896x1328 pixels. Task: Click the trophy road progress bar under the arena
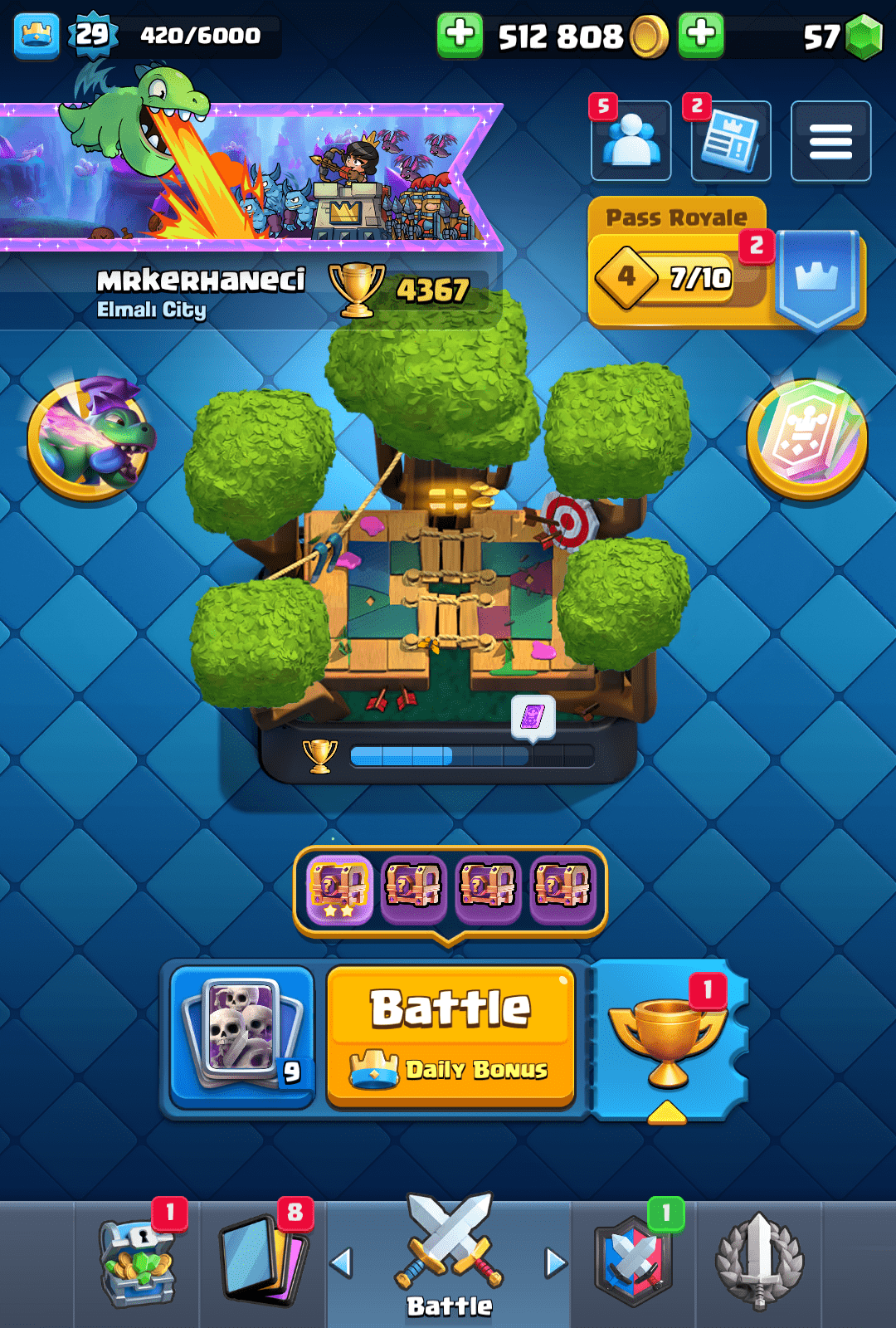tap(473, 755)
